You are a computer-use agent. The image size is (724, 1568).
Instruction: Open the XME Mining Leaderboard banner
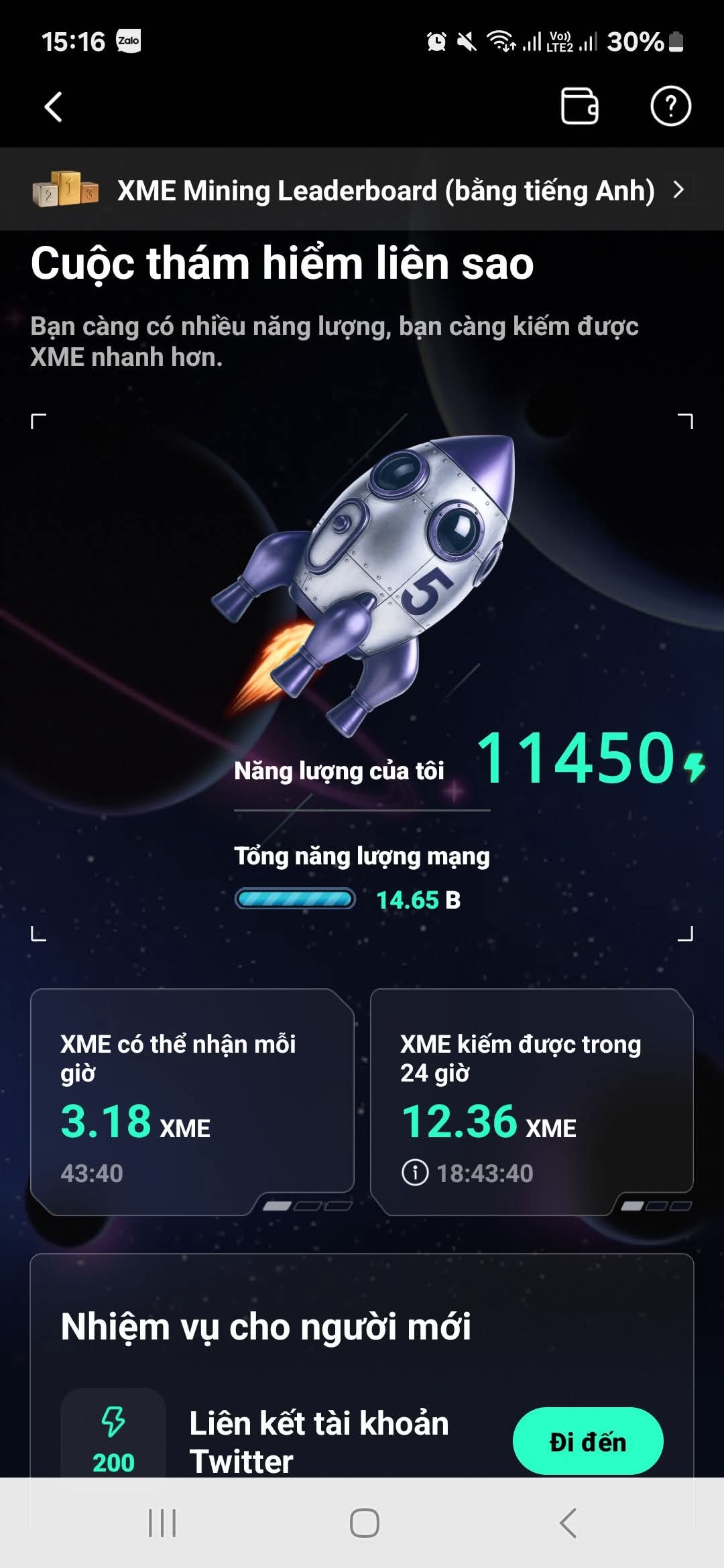[x=362, y=190]
